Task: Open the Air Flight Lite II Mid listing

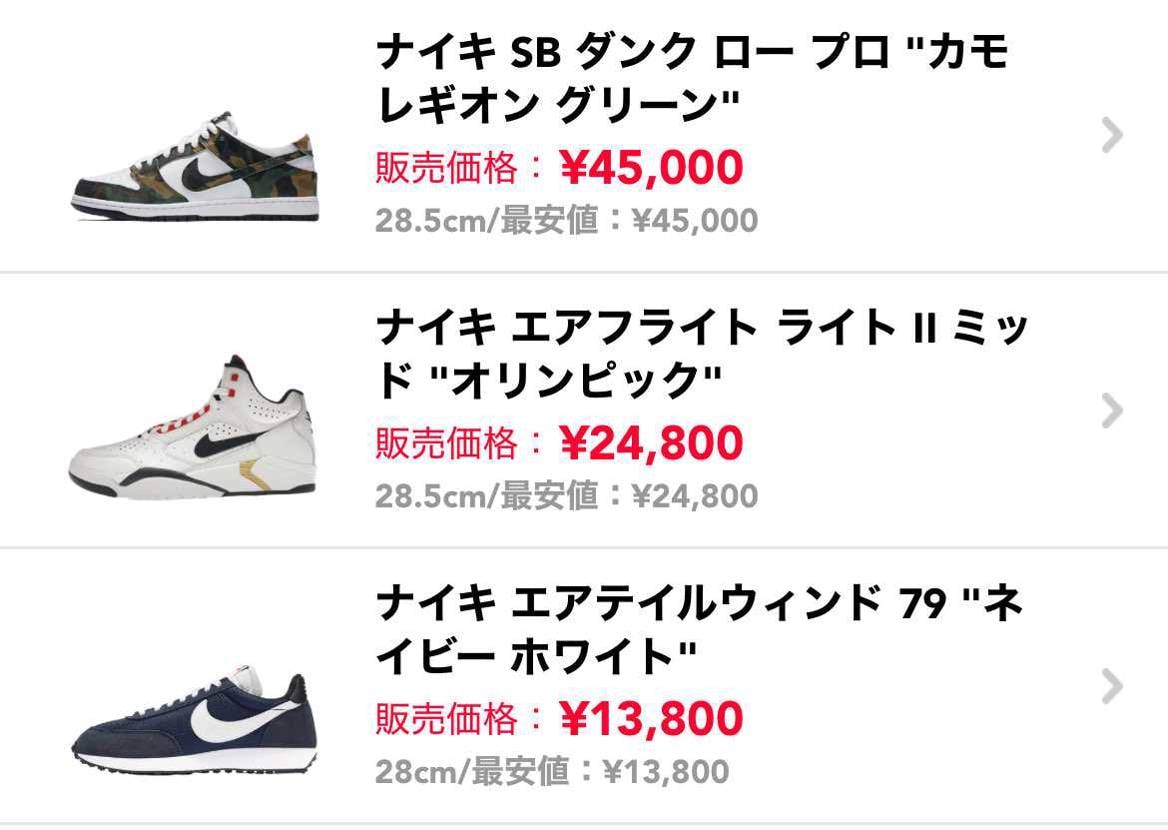Action: click(x=700, y=352)
